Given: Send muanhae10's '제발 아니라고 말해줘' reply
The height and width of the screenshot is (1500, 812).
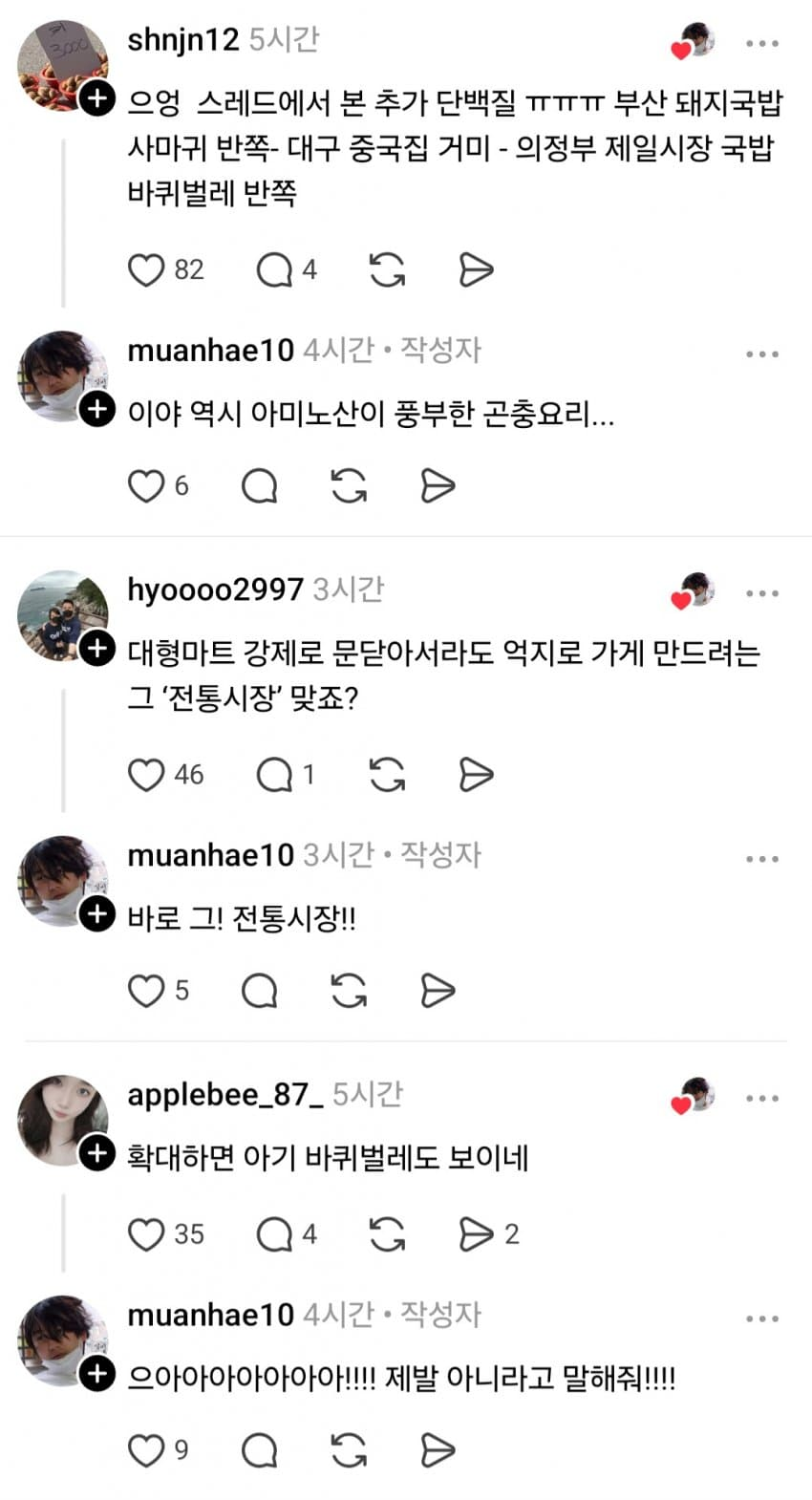Looking at the screenshot, I should coord(438,1451).
